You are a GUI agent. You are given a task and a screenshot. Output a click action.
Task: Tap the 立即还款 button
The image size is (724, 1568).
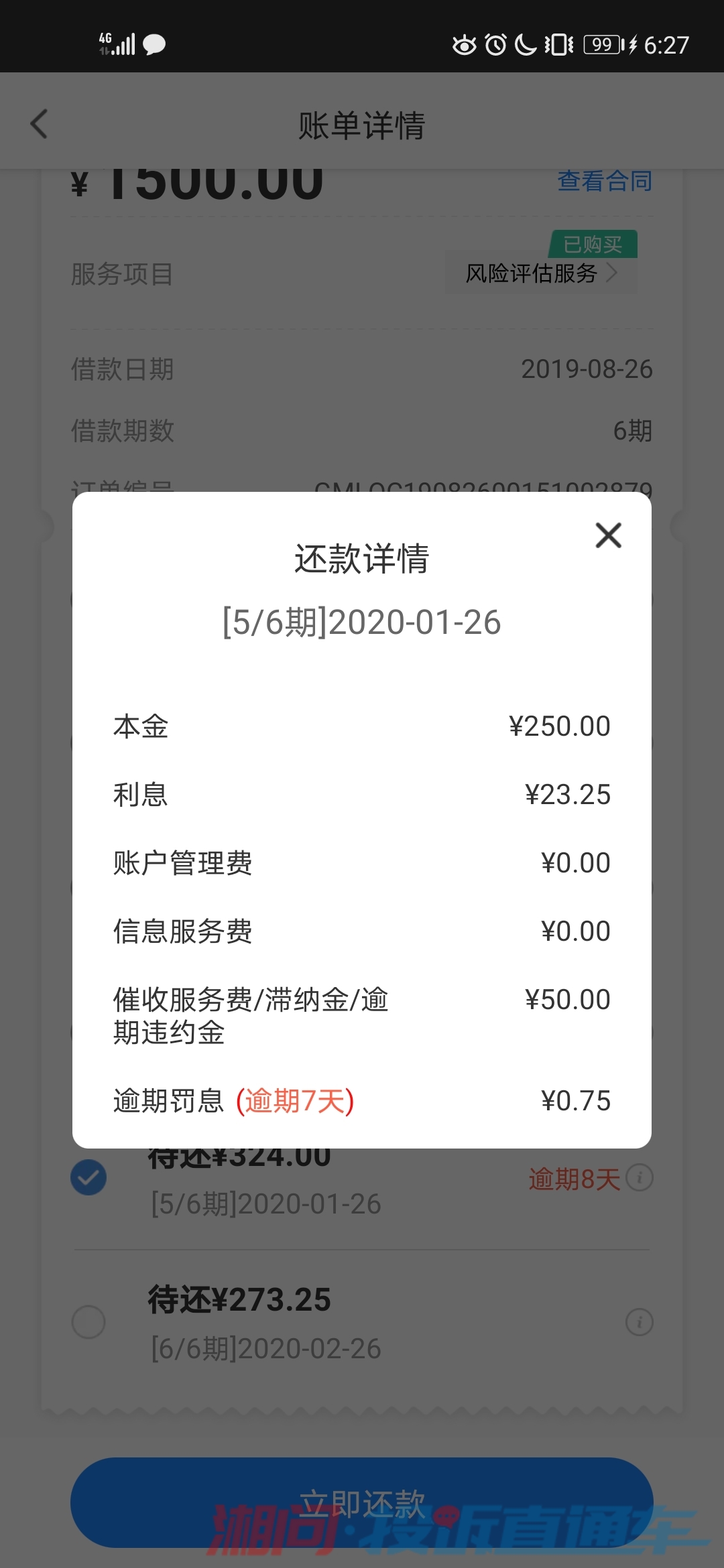point(362,1502)
